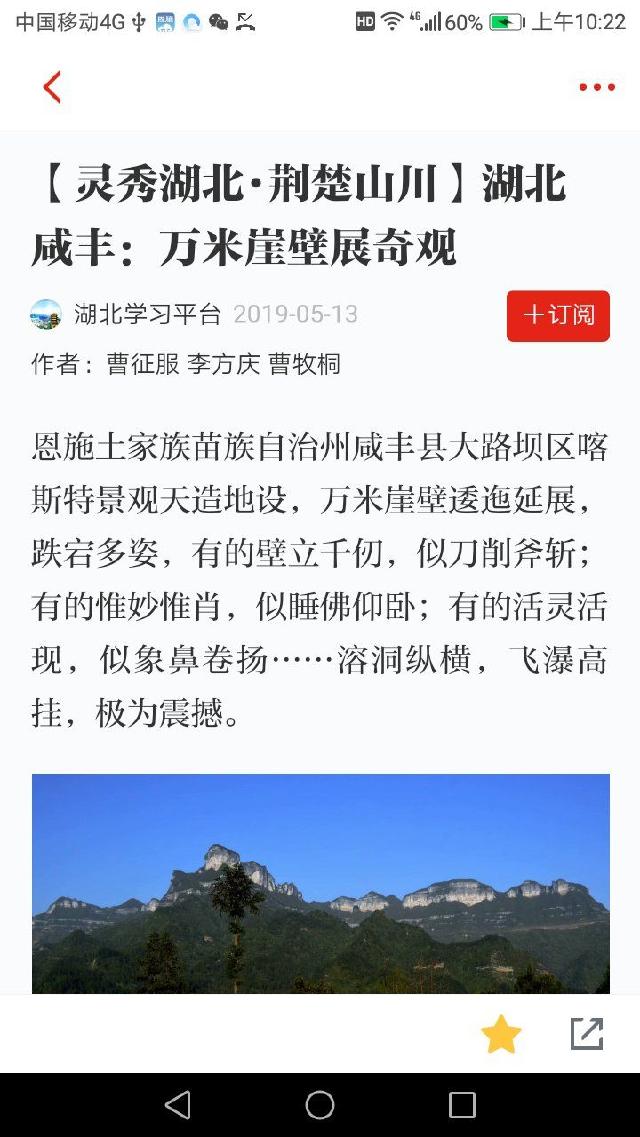Share this article
The height and width of the screenshot is (1137, 640).
point(587,1034)
